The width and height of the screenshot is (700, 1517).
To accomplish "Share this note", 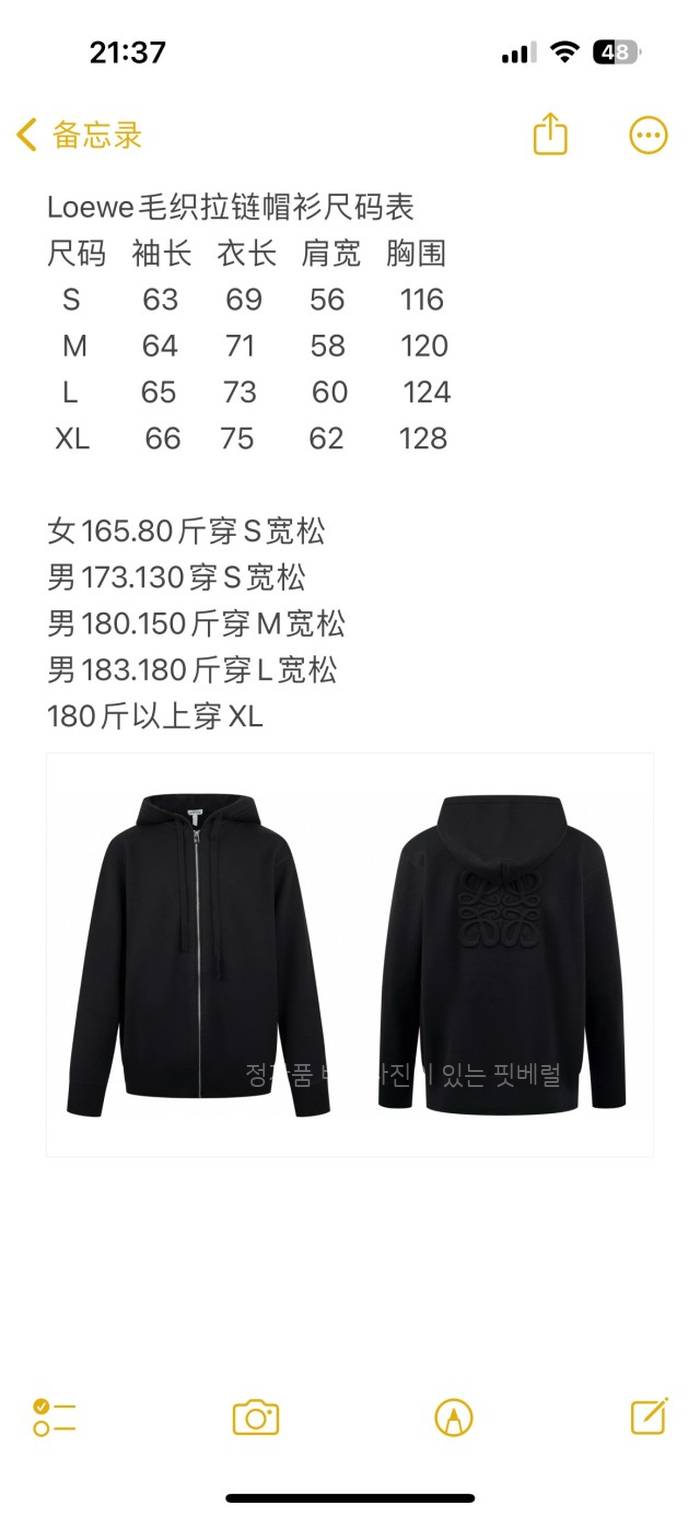I will coord(550,134).
